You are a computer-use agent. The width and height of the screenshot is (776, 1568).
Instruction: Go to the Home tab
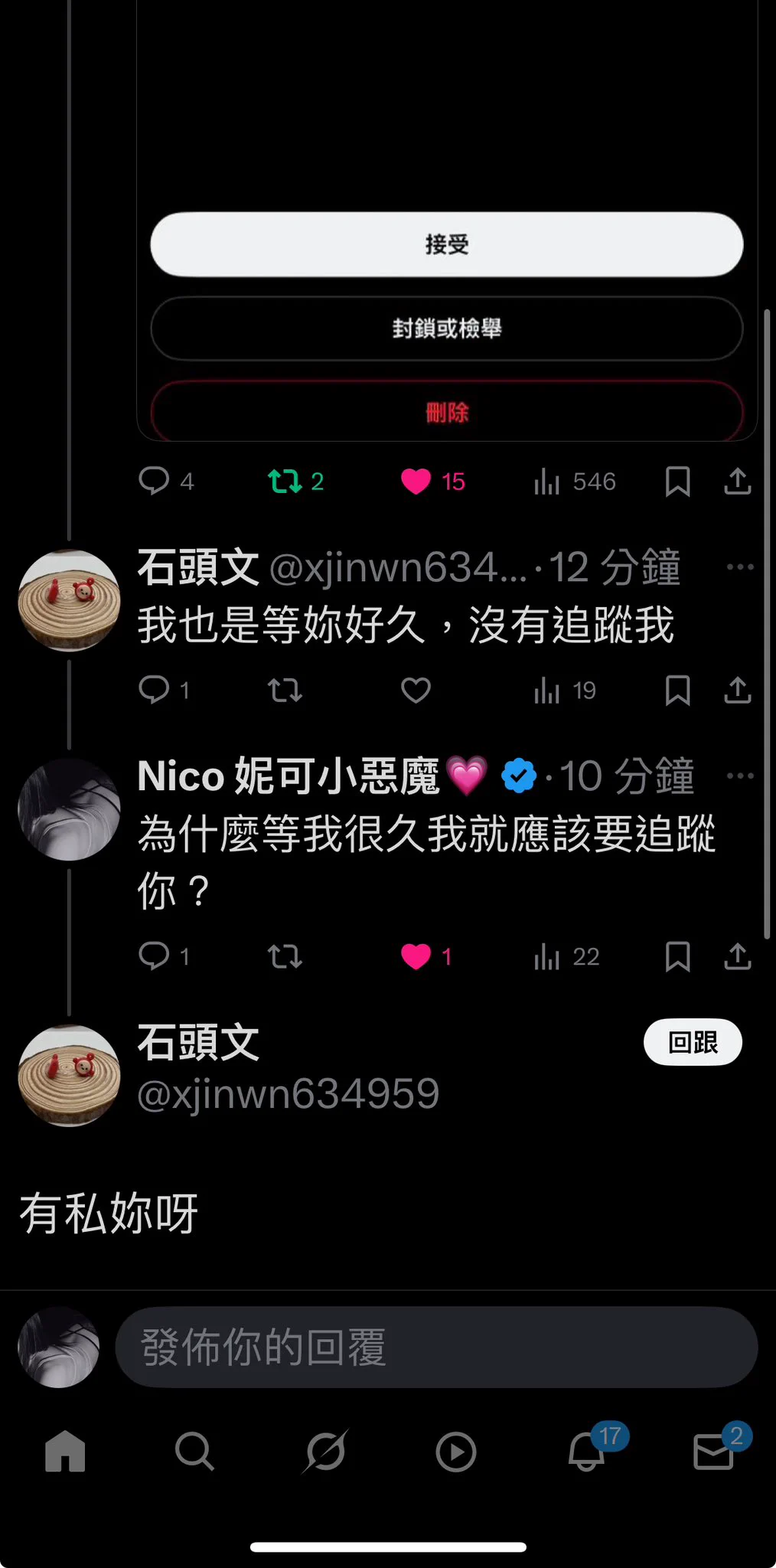65,1451
